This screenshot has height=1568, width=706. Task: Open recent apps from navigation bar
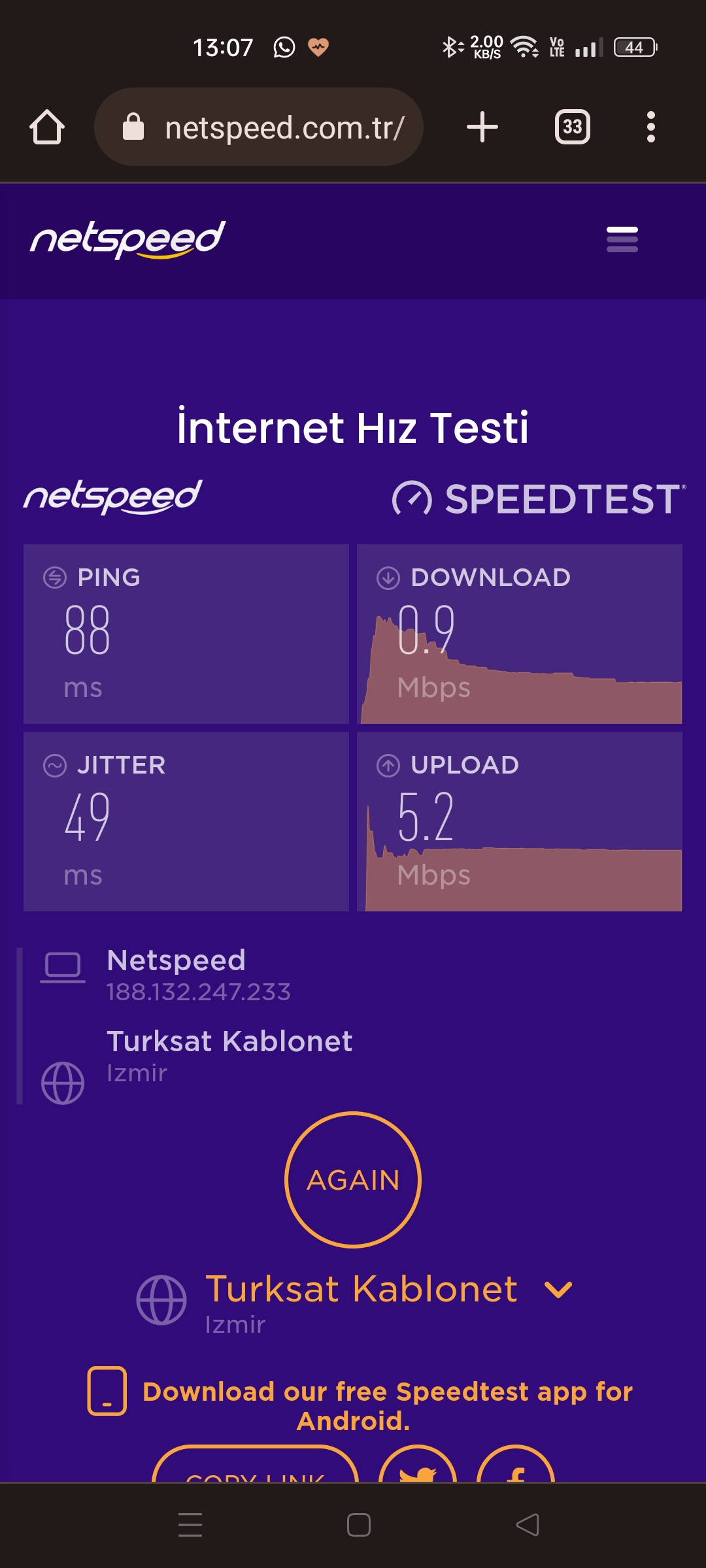[x=190, y=1525]
